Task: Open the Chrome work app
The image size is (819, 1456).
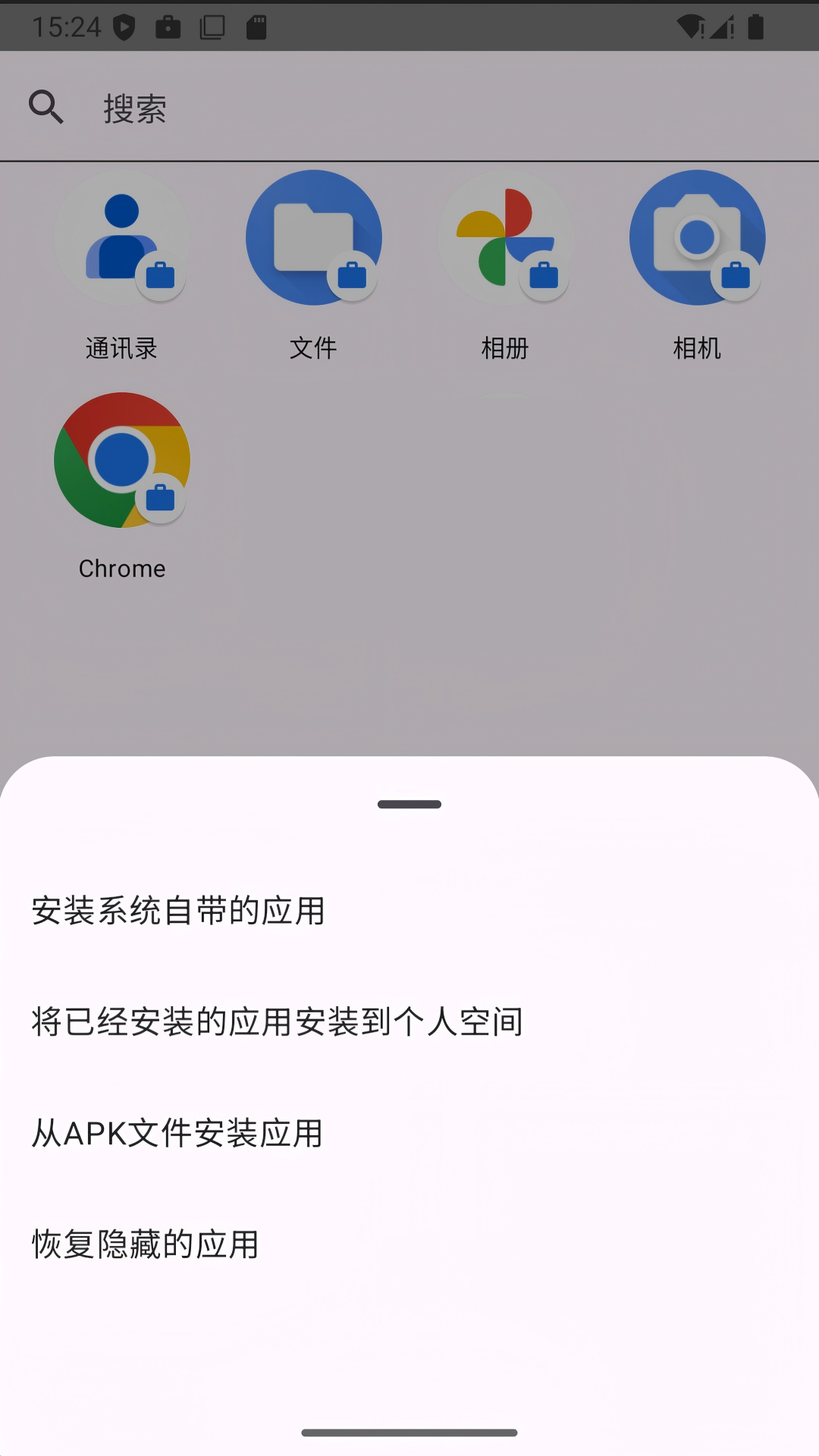Action: [x=121, y=460]
